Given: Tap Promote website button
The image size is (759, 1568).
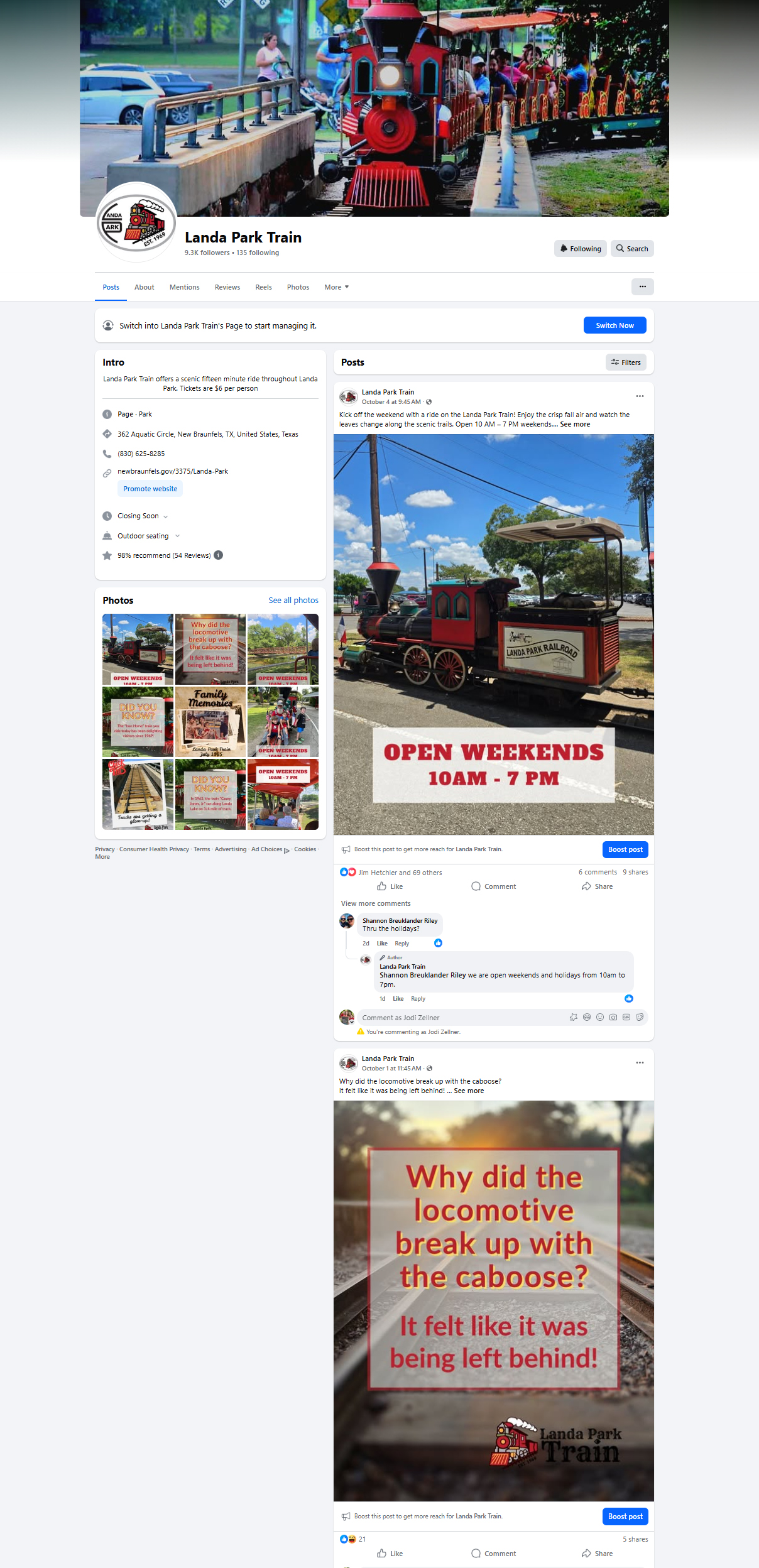Looking at the screenshot, I should pos(150,489).
